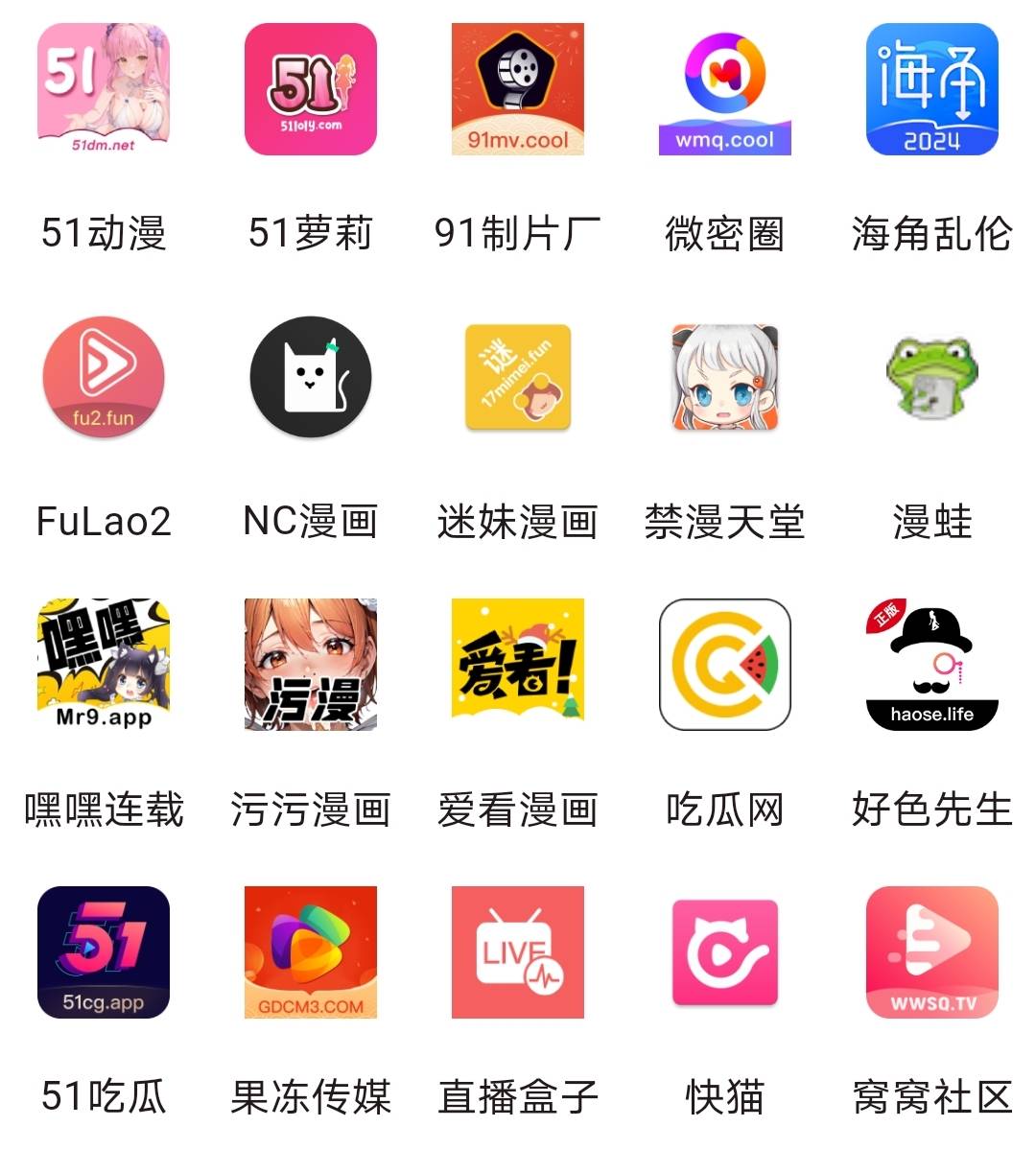Launch 直播盒子 live tile
The height and width of the screenshot is (1150, 1036).
click(518, 952)
